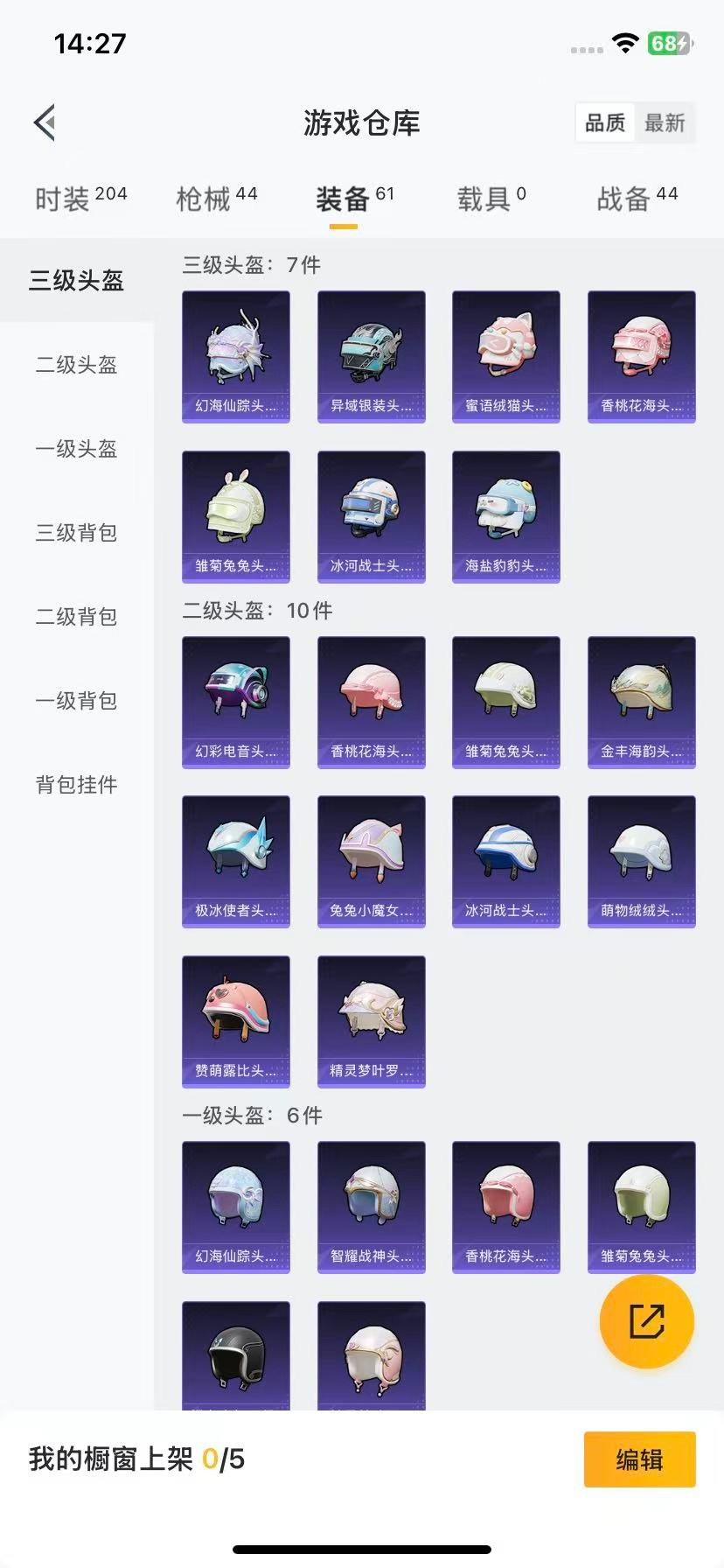Open the 异域银装 helmet item
724x1568 pixels.
click(371, 356)
